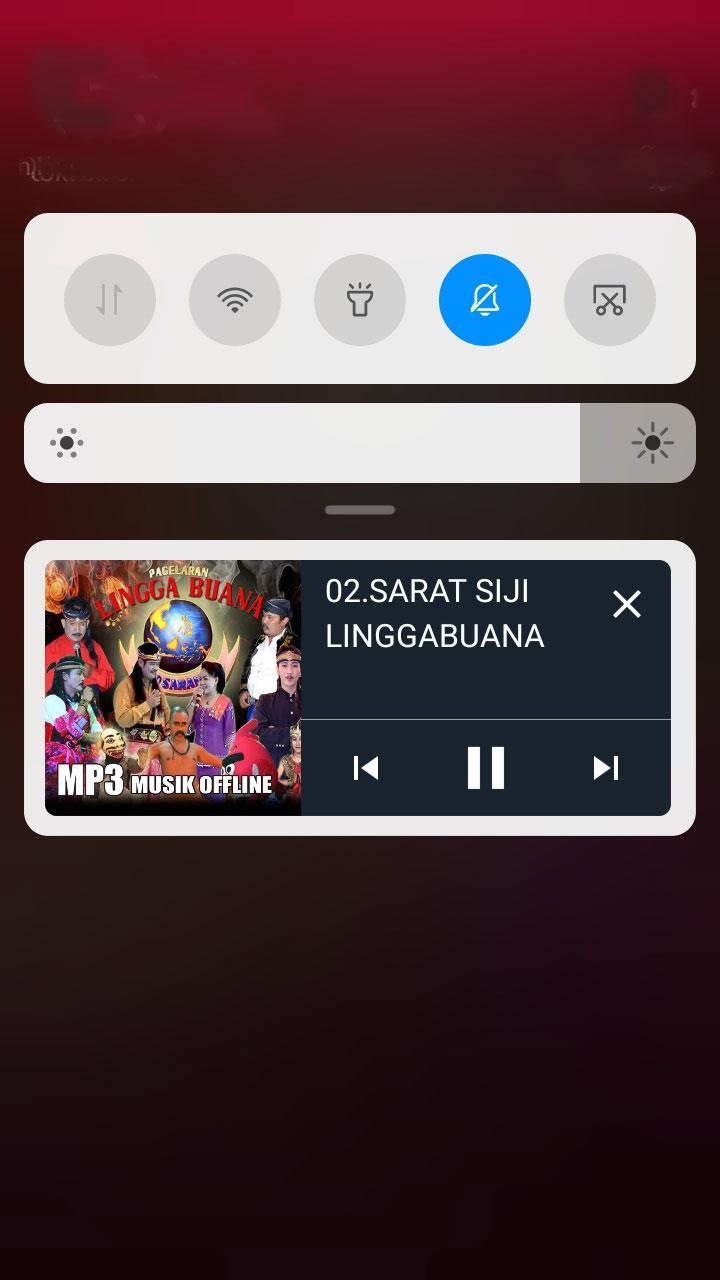Skip to the next track
This screenshot has height=1280, width=720.
606,768
